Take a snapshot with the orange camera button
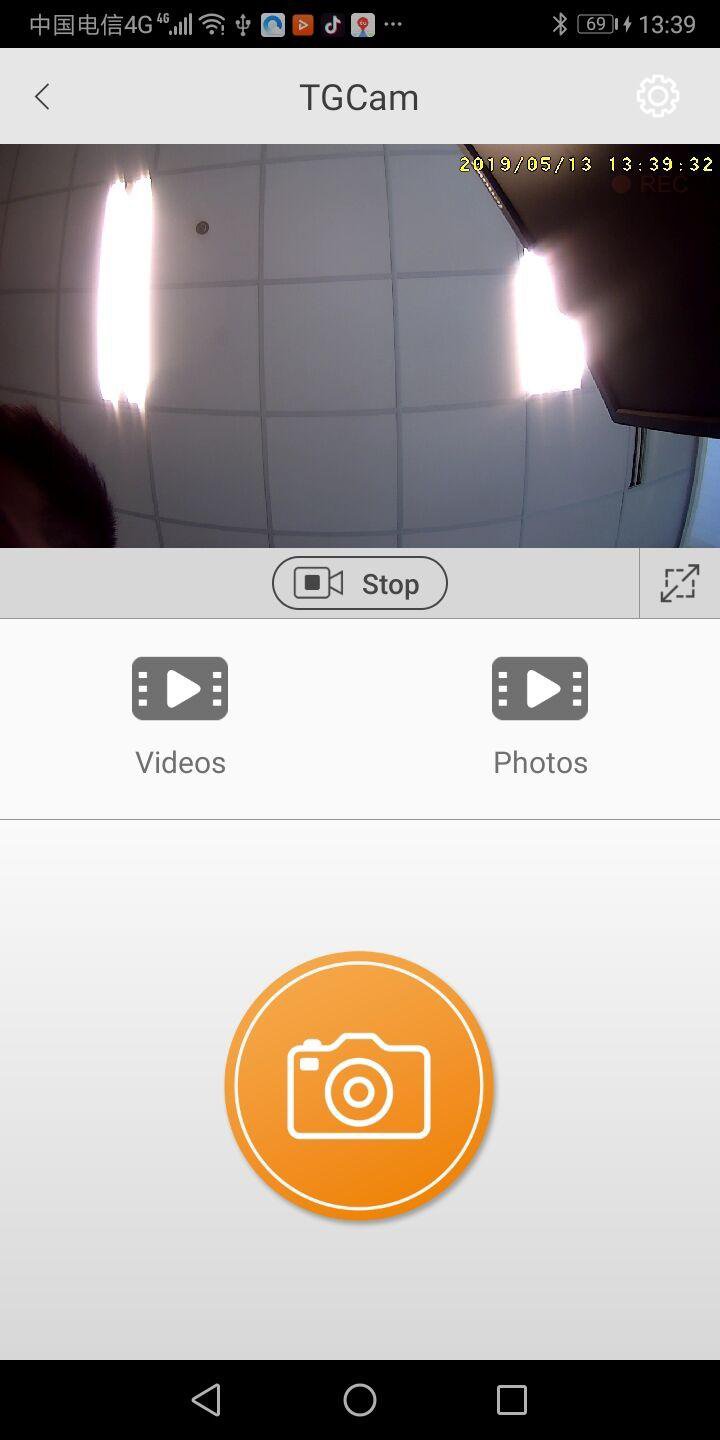720x1440 pixels. tap(359, 1086)
